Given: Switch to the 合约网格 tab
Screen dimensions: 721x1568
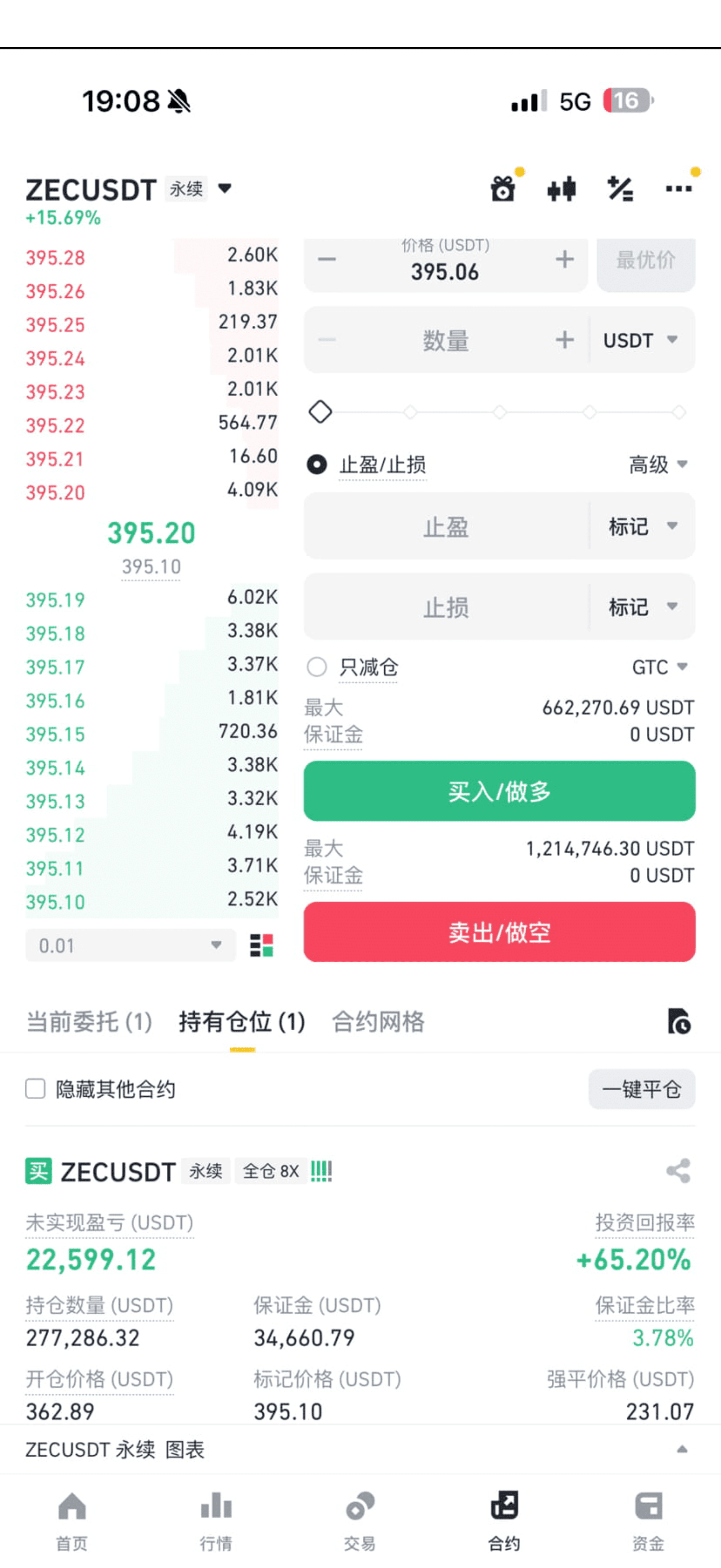Looking at the screenshot, I should 378,1021.
